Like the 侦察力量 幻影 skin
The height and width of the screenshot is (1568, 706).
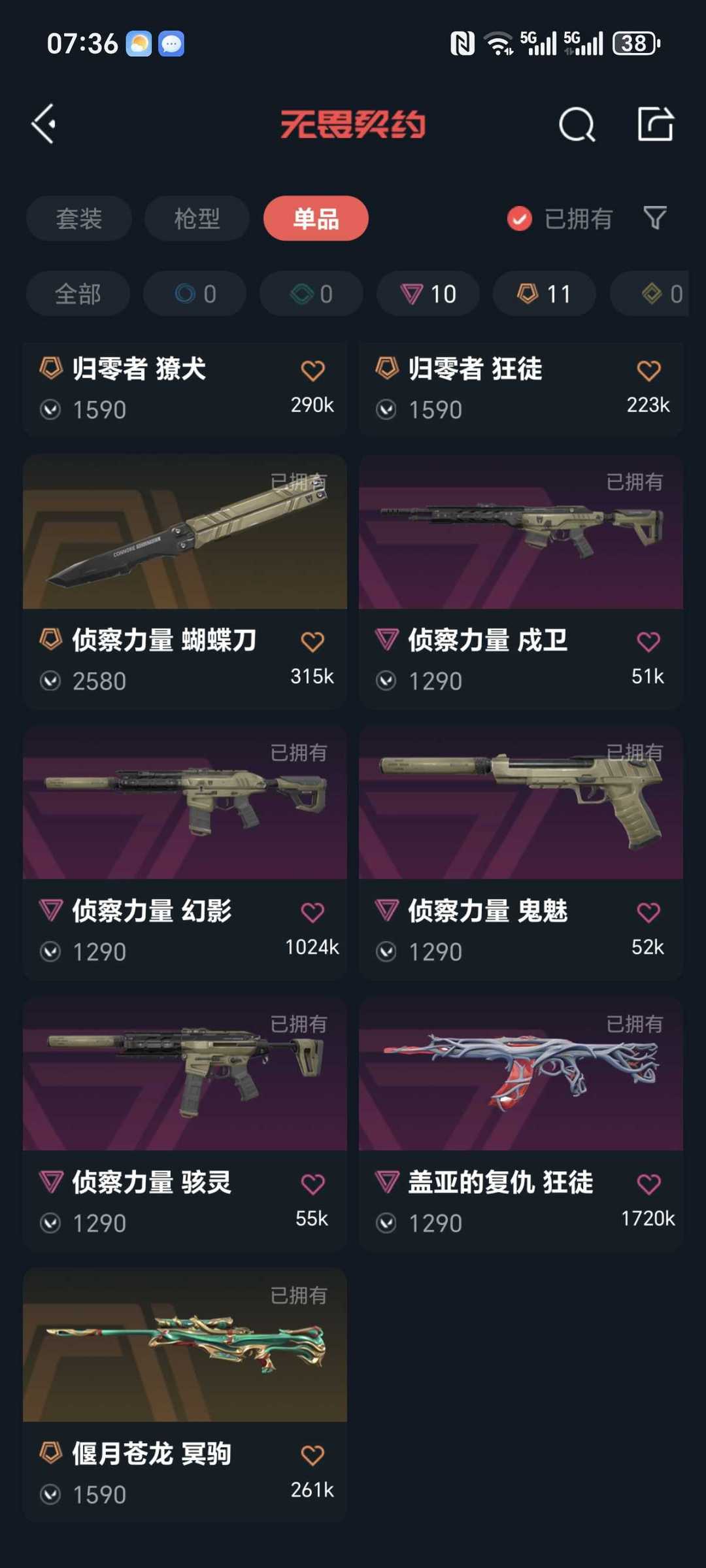pyautogui.click(x=312, y=912)
